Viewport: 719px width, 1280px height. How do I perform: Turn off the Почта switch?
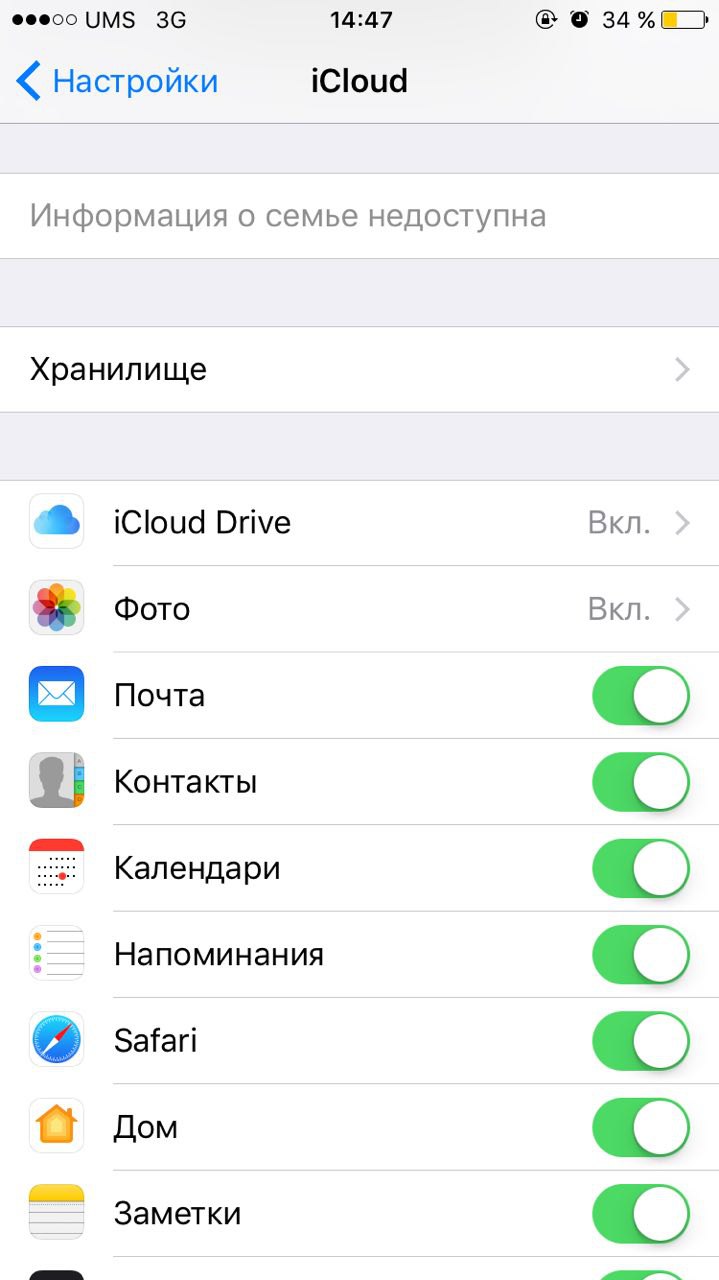(641, 695)
